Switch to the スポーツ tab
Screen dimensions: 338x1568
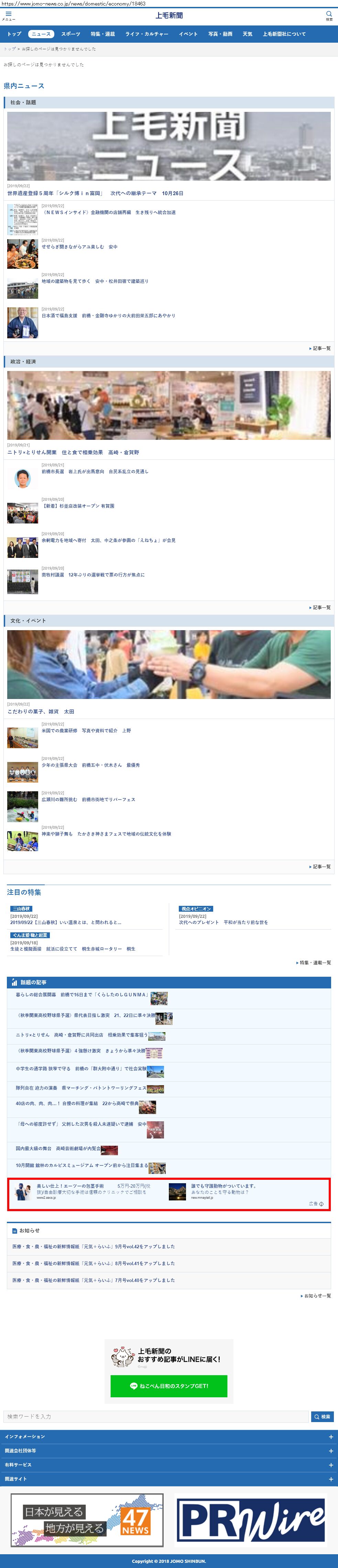click(70, 34)
